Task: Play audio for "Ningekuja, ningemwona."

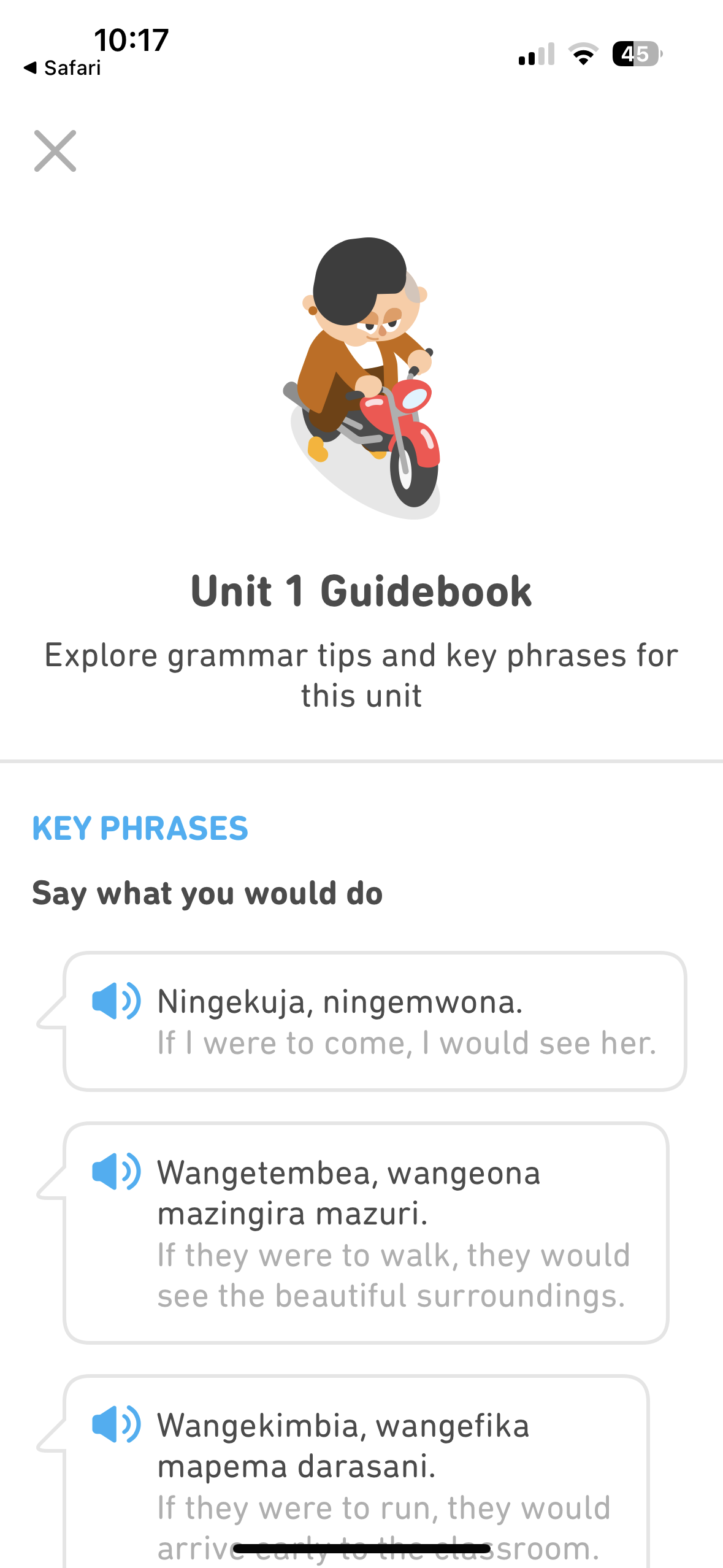Action: click(x=117, y=1001)
